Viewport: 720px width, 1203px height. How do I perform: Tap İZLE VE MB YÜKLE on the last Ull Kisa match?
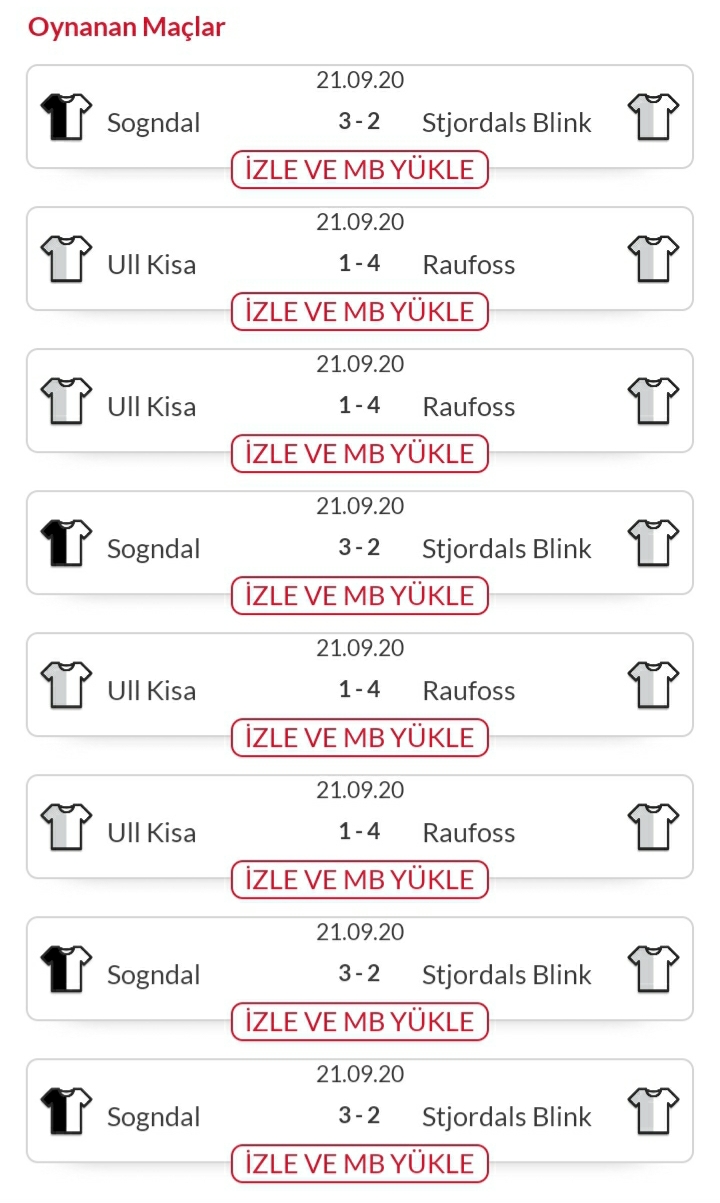tap(360, 880)
